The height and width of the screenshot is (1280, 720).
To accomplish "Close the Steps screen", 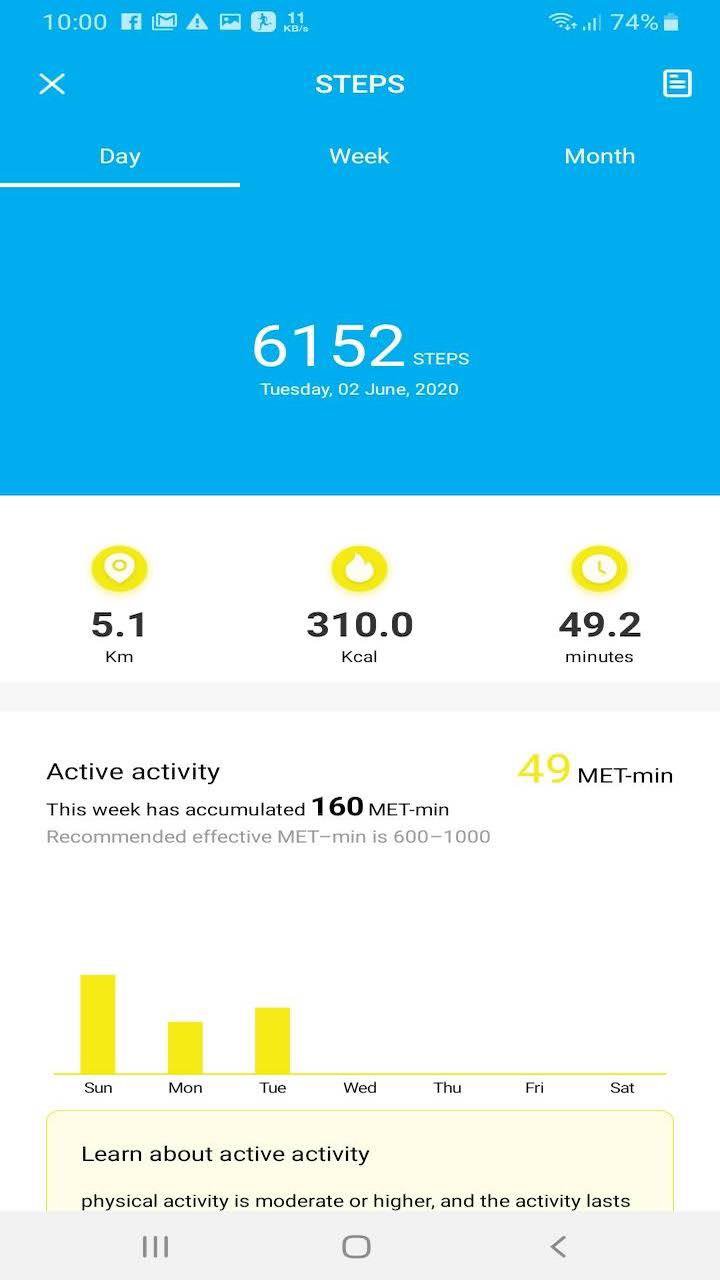I will click(x=52, y=84).
